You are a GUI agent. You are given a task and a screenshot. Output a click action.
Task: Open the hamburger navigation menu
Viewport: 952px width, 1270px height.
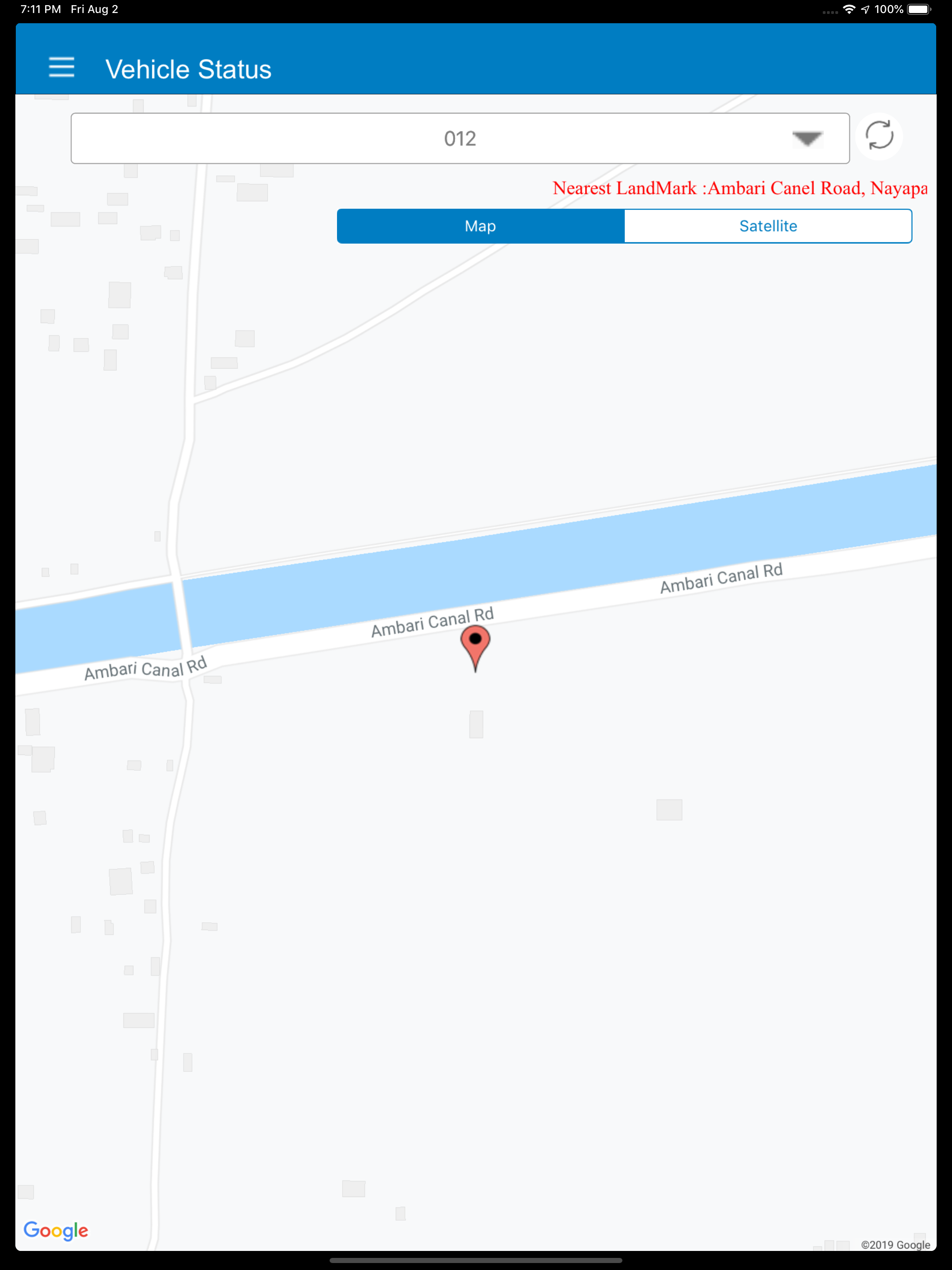(x=61, y=68)
